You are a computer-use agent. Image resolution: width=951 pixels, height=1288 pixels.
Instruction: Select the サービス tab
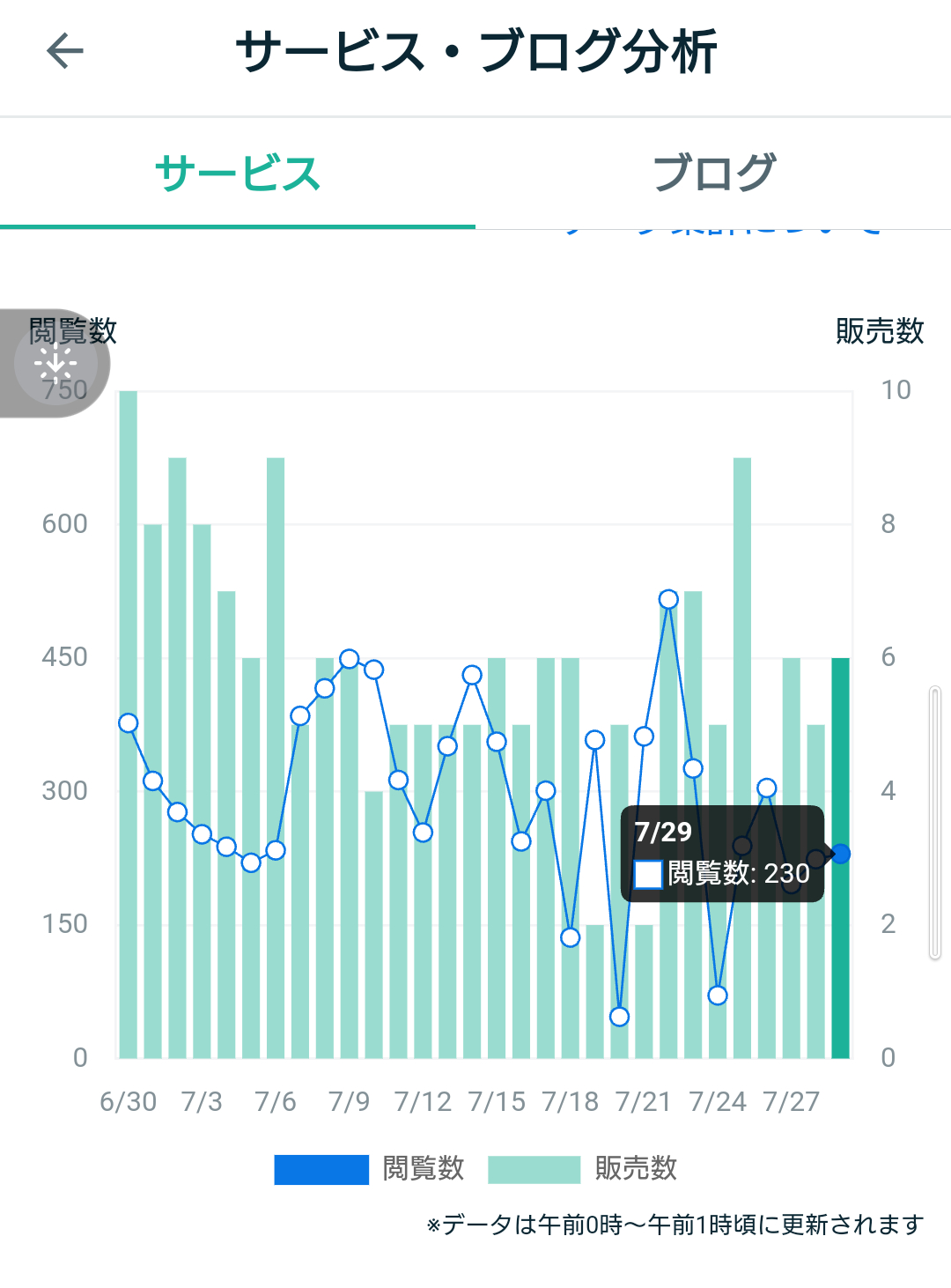(238, 173)
